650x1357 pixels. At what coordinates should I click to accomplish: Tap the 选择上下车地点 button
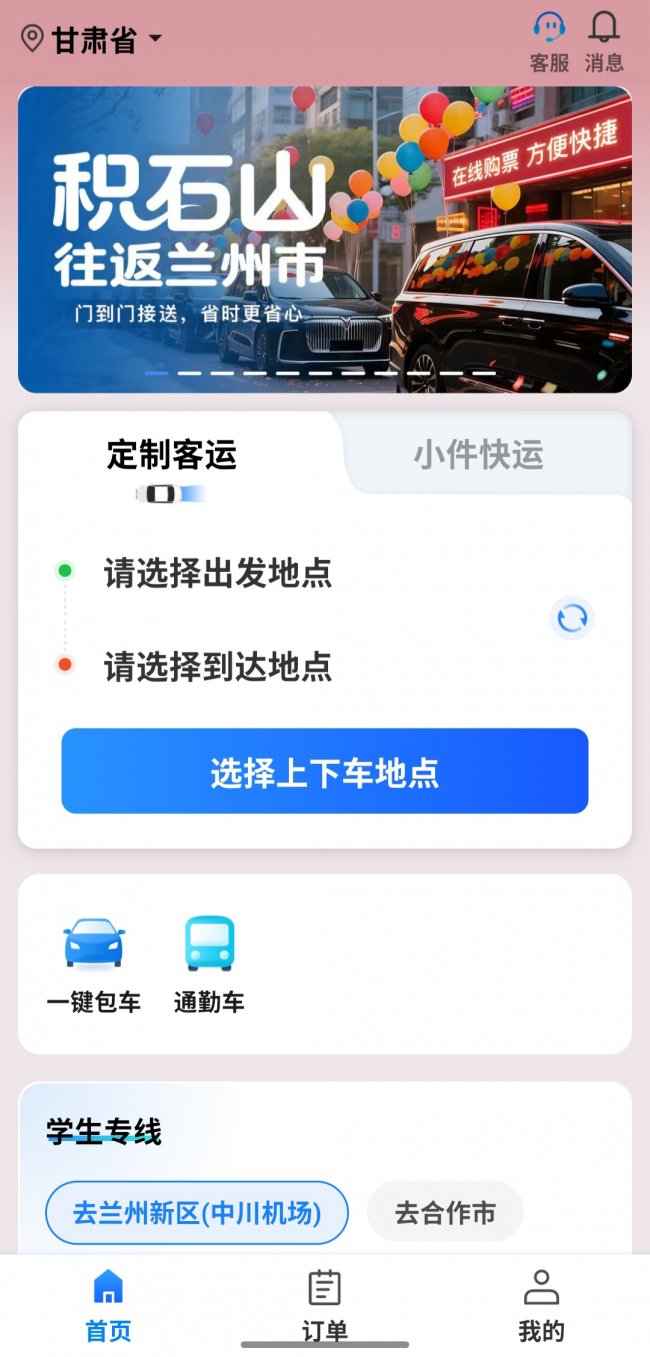coord(324,771)
